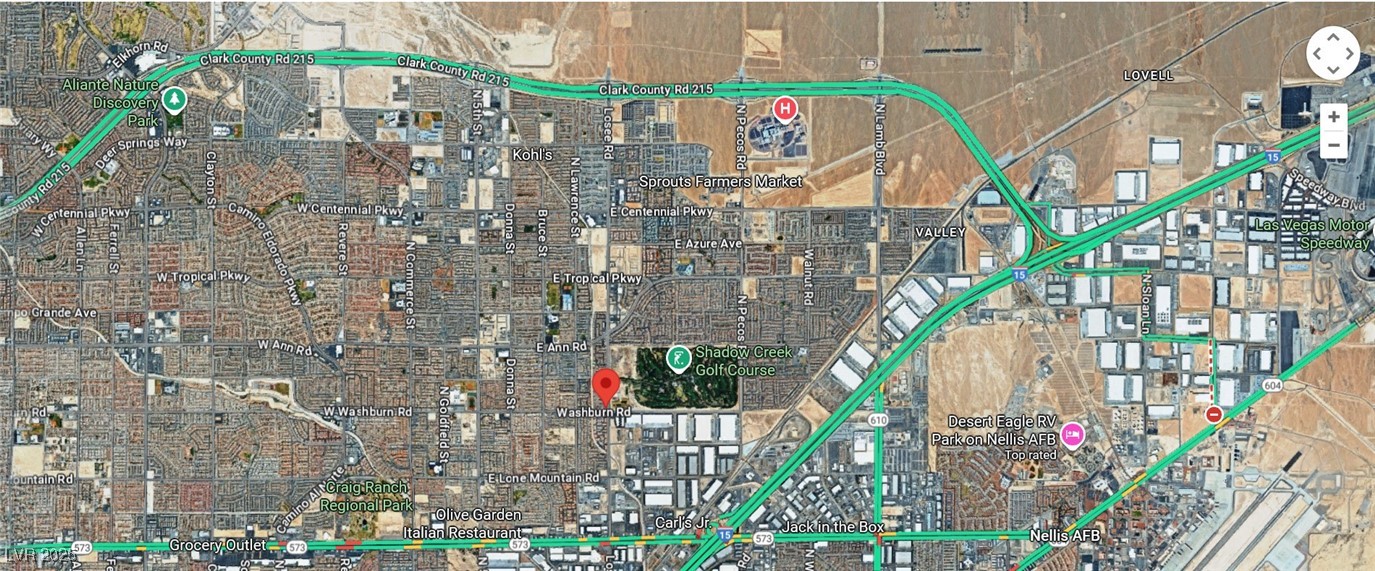This screenshot has height=571, width=1375.
Task: Tap the road closure icon near route 604
Action: point(1213,414)
